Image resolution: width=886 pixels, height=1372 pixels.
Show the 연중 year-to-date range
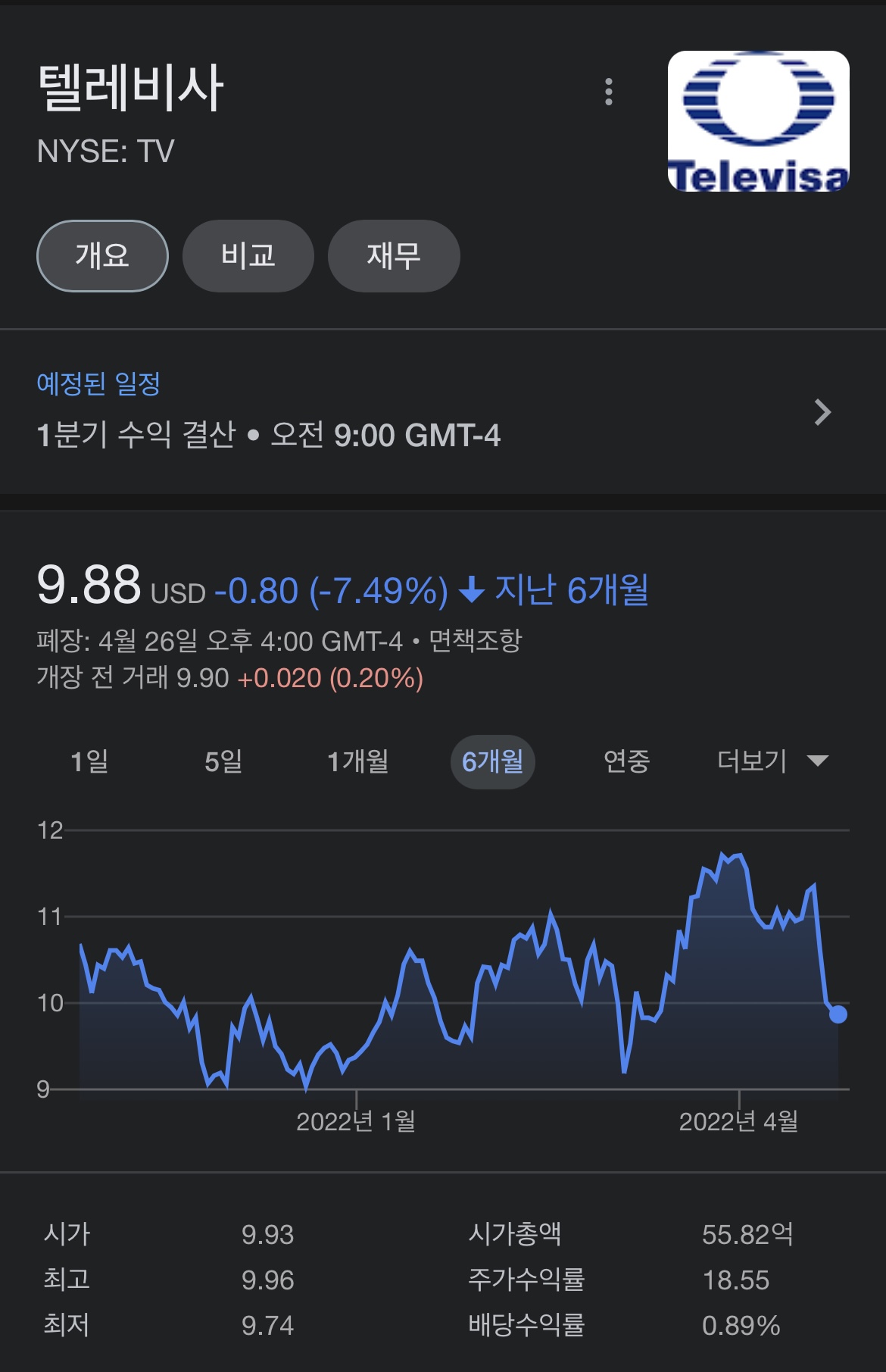[626, 761]
